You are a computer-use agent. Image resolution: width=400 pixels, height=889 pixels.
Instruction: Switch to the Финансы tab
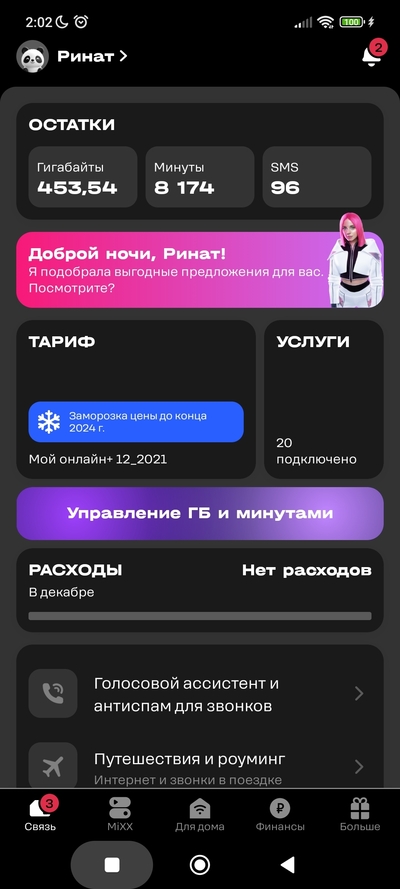(x=280, y=813)
